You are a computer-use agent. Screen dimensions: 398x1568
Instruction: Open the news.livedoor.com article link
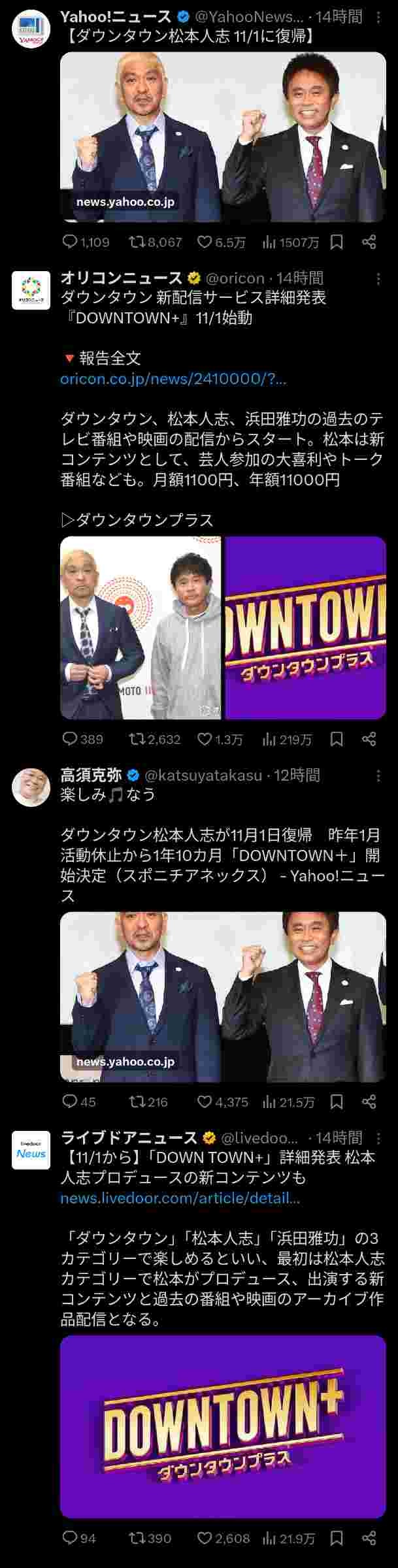coord(180,1198)
